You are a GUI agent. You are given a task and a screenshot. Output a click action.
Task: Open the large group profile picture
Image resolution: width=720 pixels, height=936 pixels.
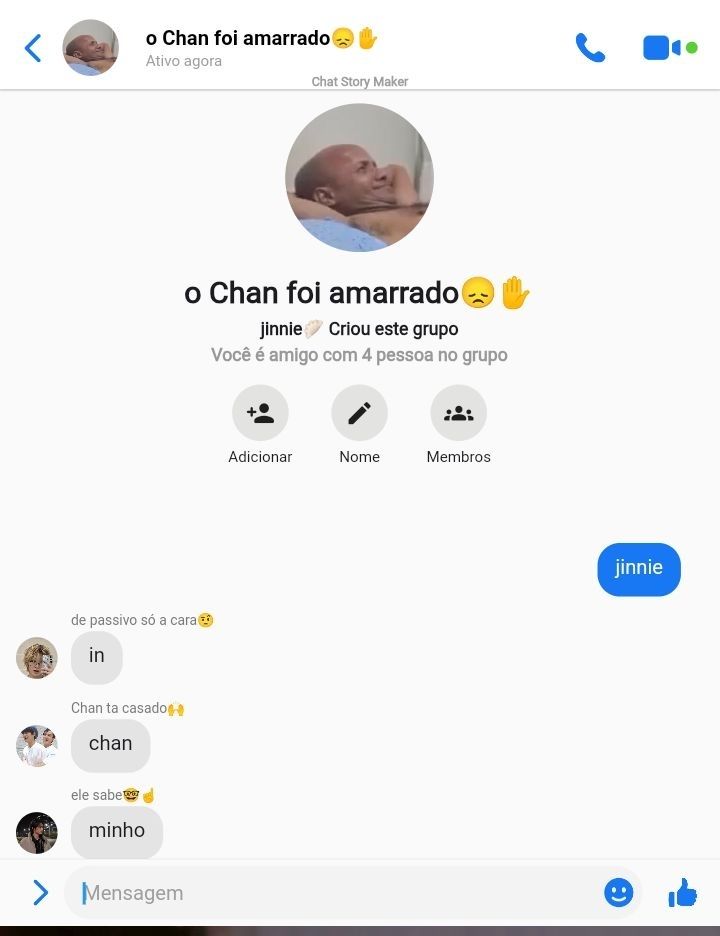point(359,177)
